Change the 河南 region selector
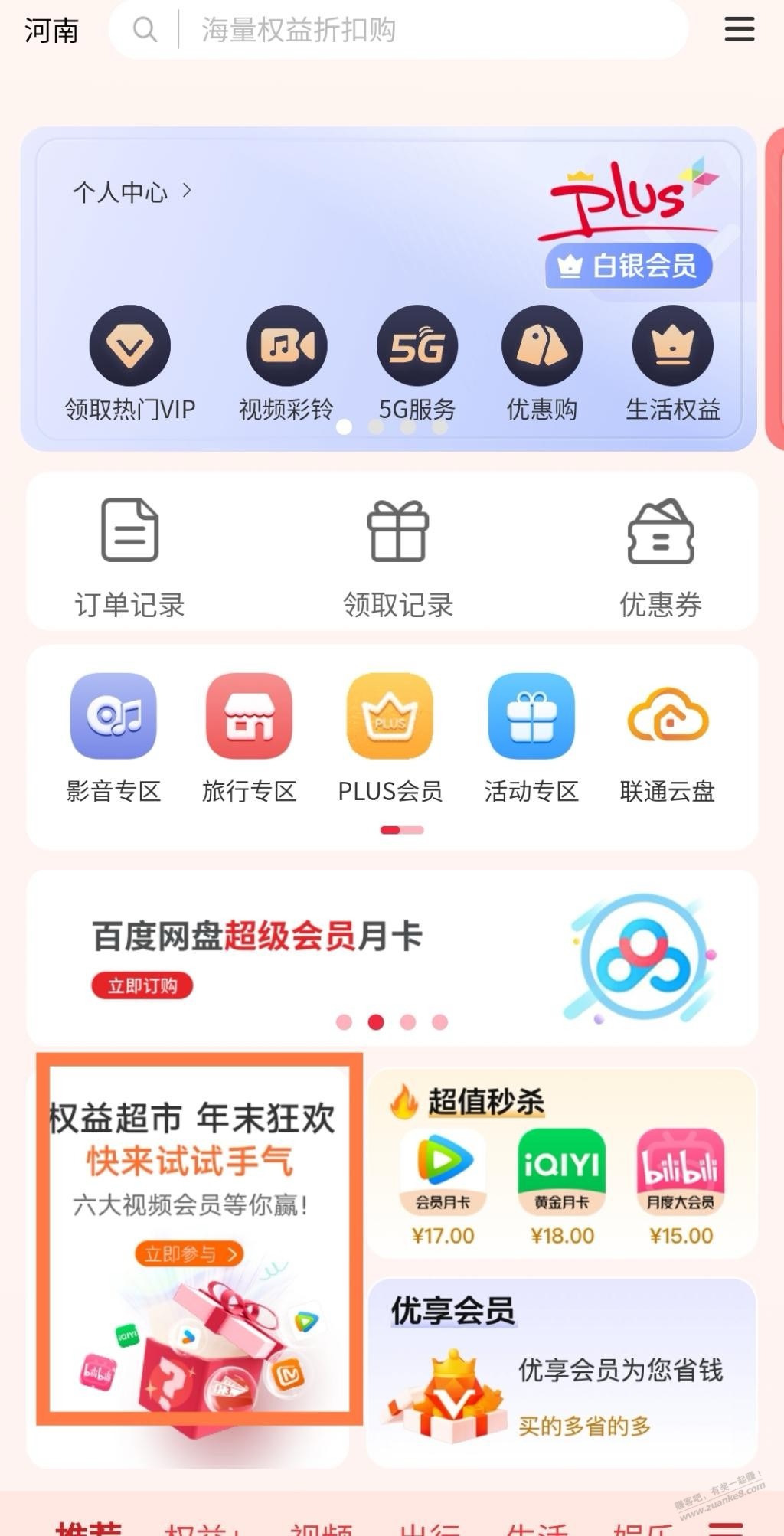The width and height of the screenshot is (784, 1536). (x=51, y=31)
